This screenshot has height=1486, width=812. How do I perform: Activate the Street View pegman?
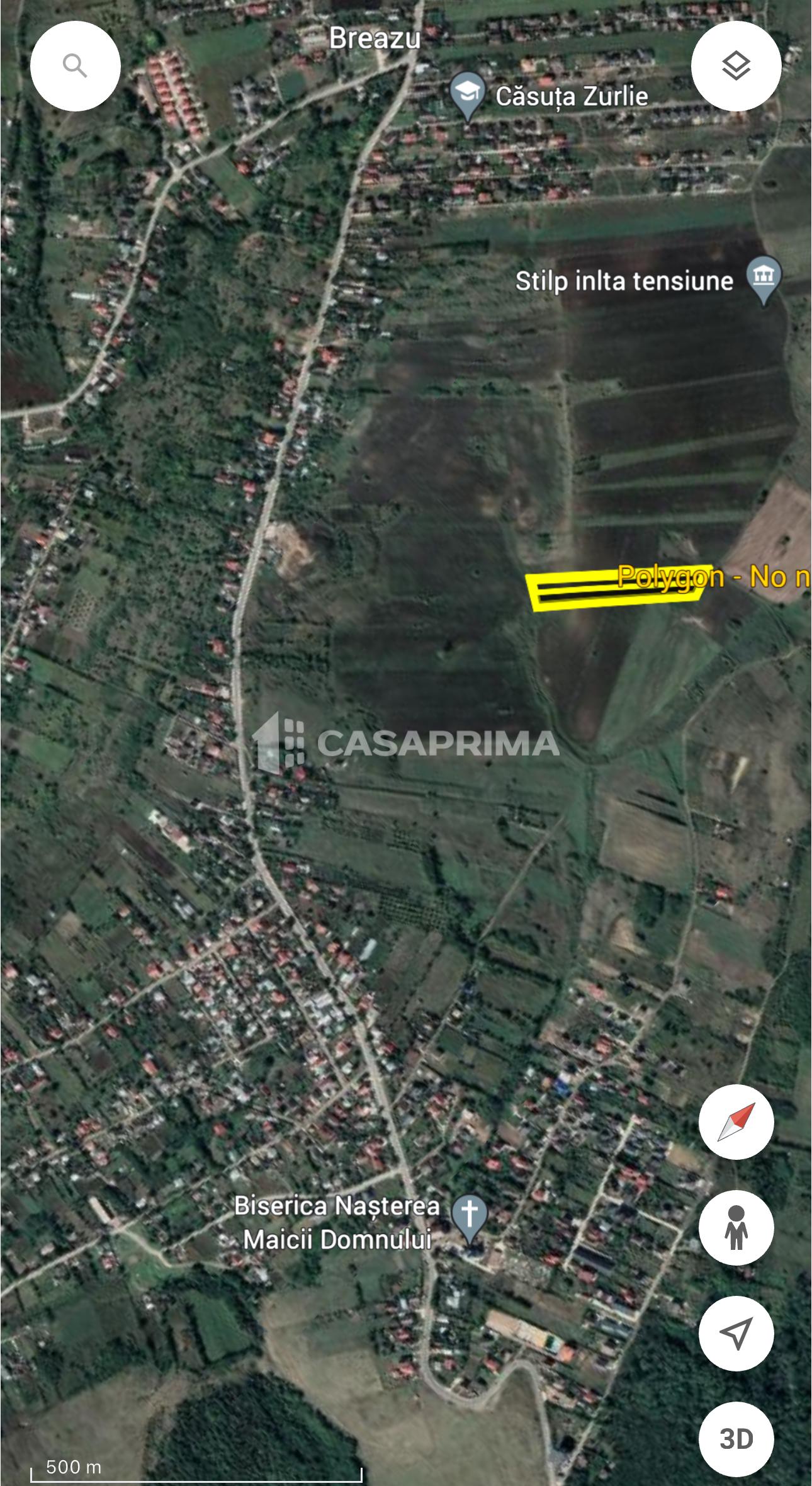(736, 1227)
